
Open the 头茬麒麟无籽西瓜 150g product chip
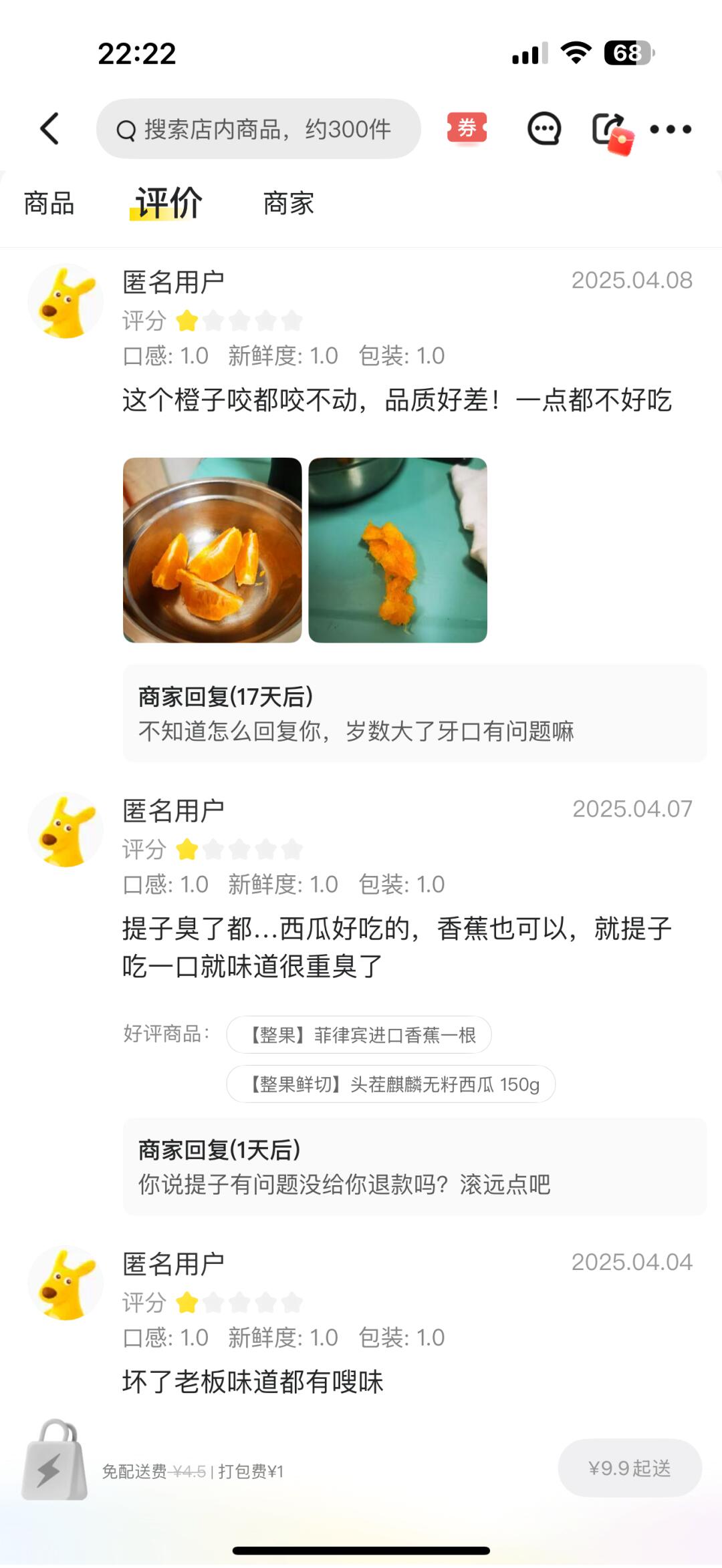tap(391, 1084)
